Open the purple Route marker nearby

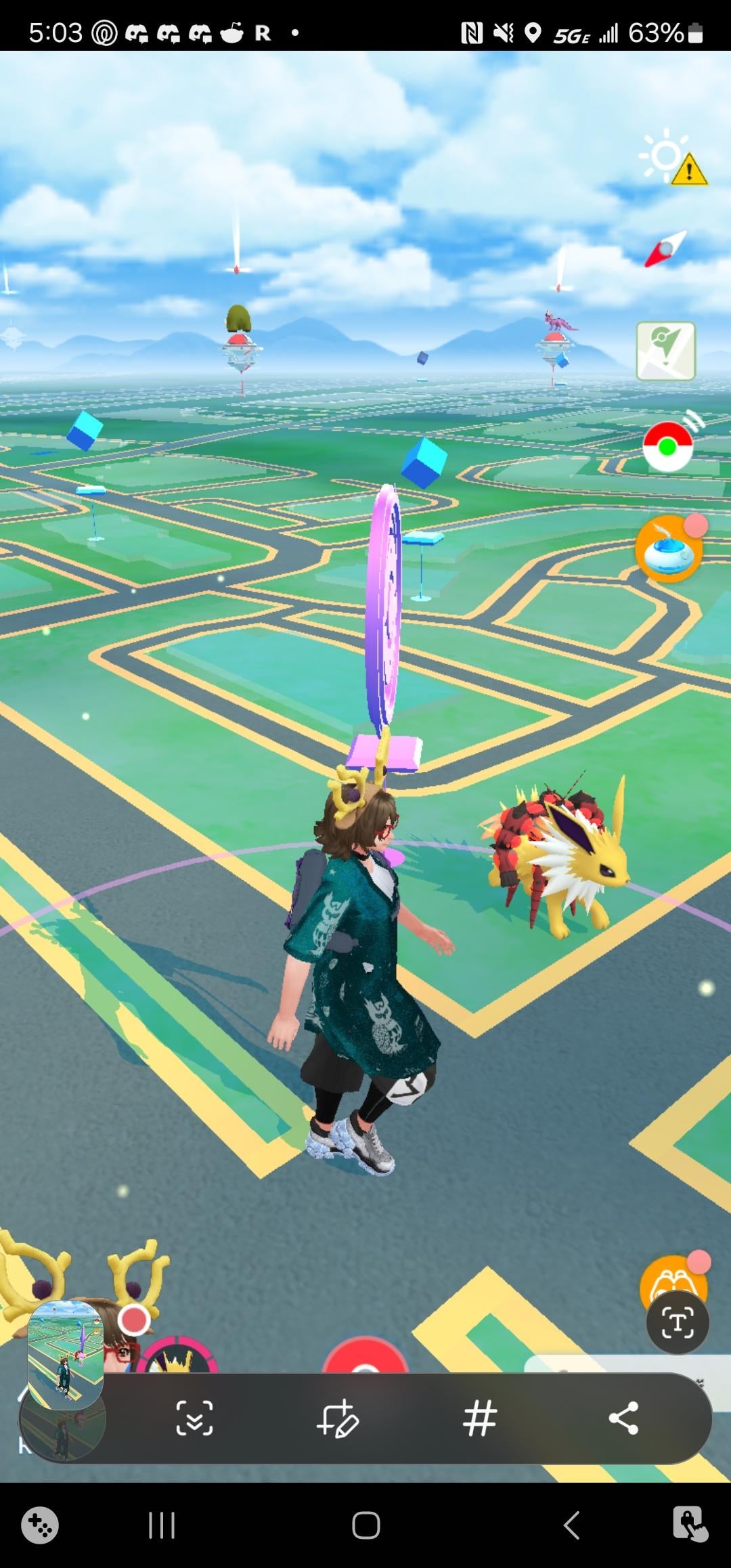point(384,623)
